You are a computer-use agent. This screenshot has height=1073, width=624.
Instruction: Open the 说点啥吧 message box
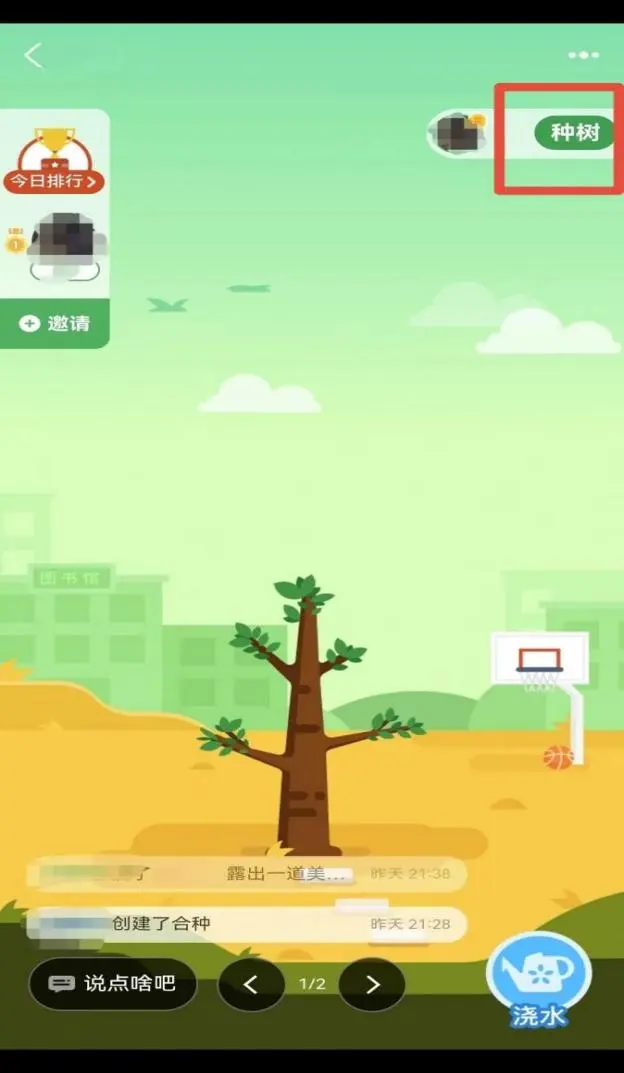pyautogui.click(x=113, y=984)
